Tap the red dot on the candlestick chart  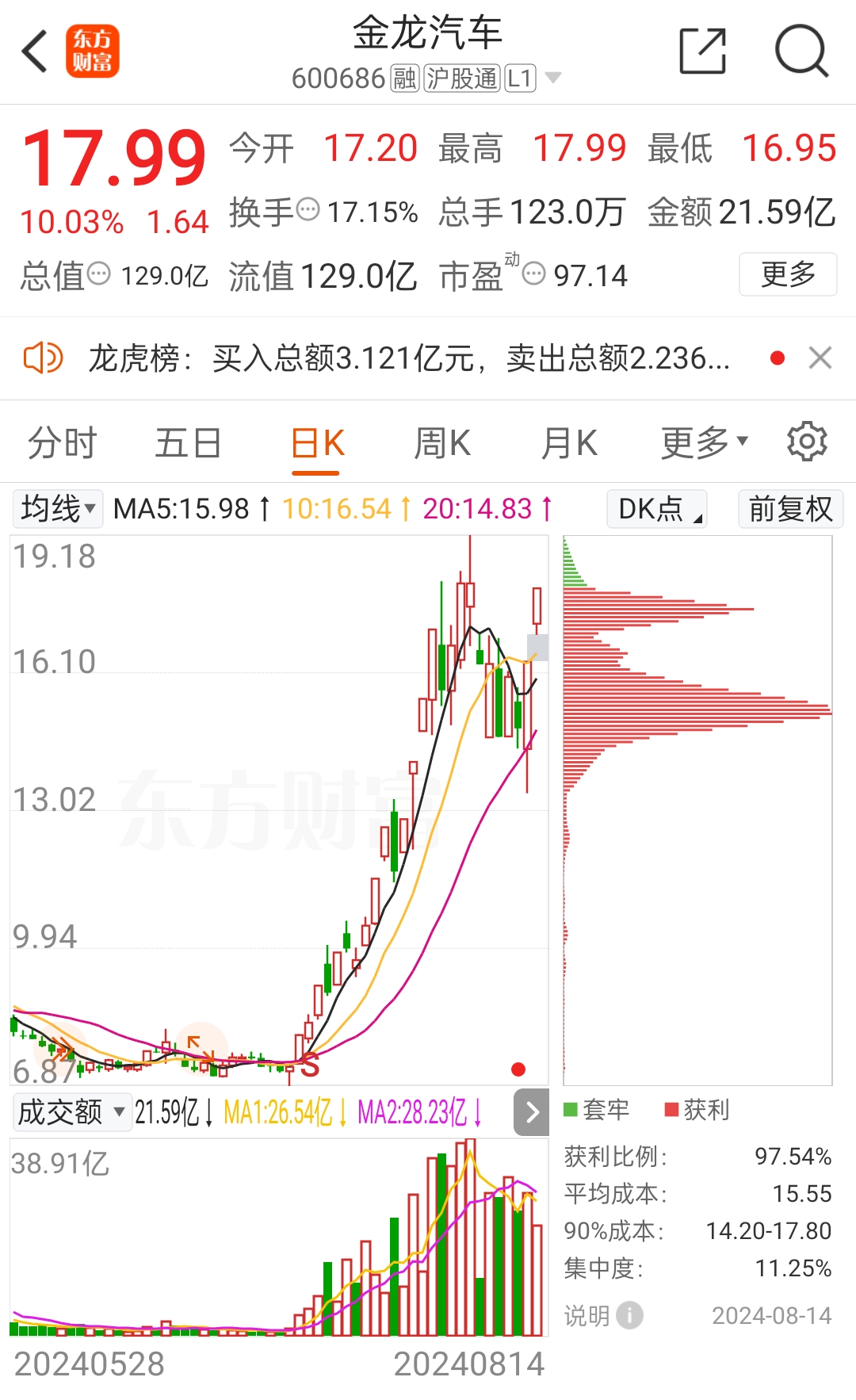519,1069
